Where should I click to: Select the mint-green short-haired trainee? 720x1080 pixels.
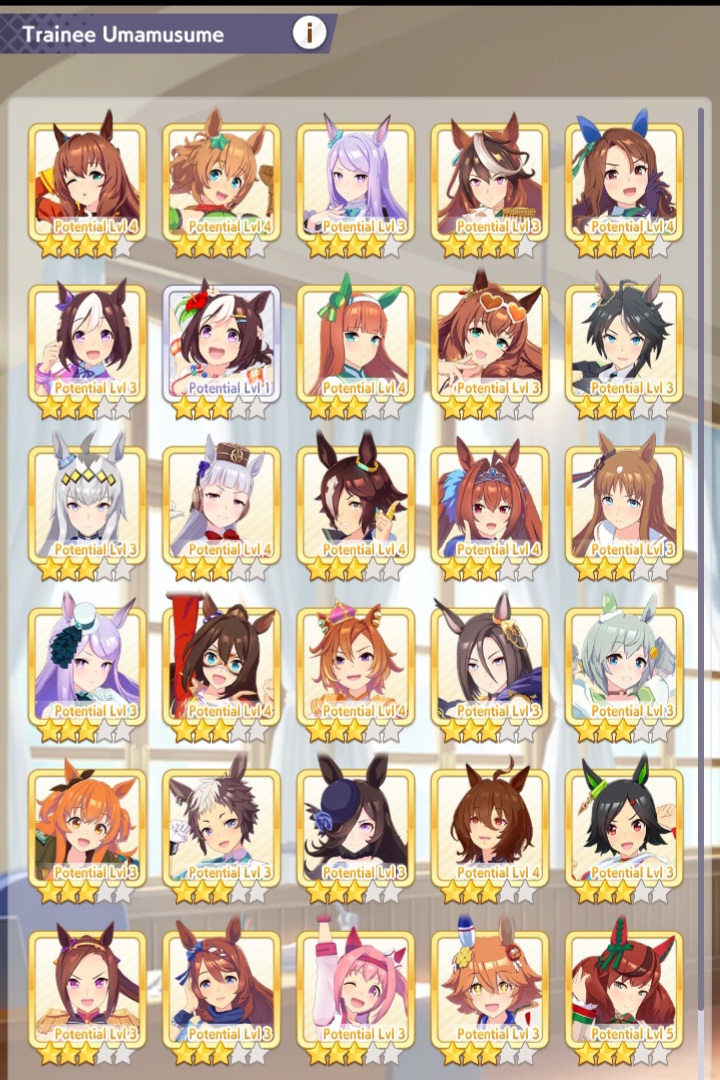(x=623, y=665)
